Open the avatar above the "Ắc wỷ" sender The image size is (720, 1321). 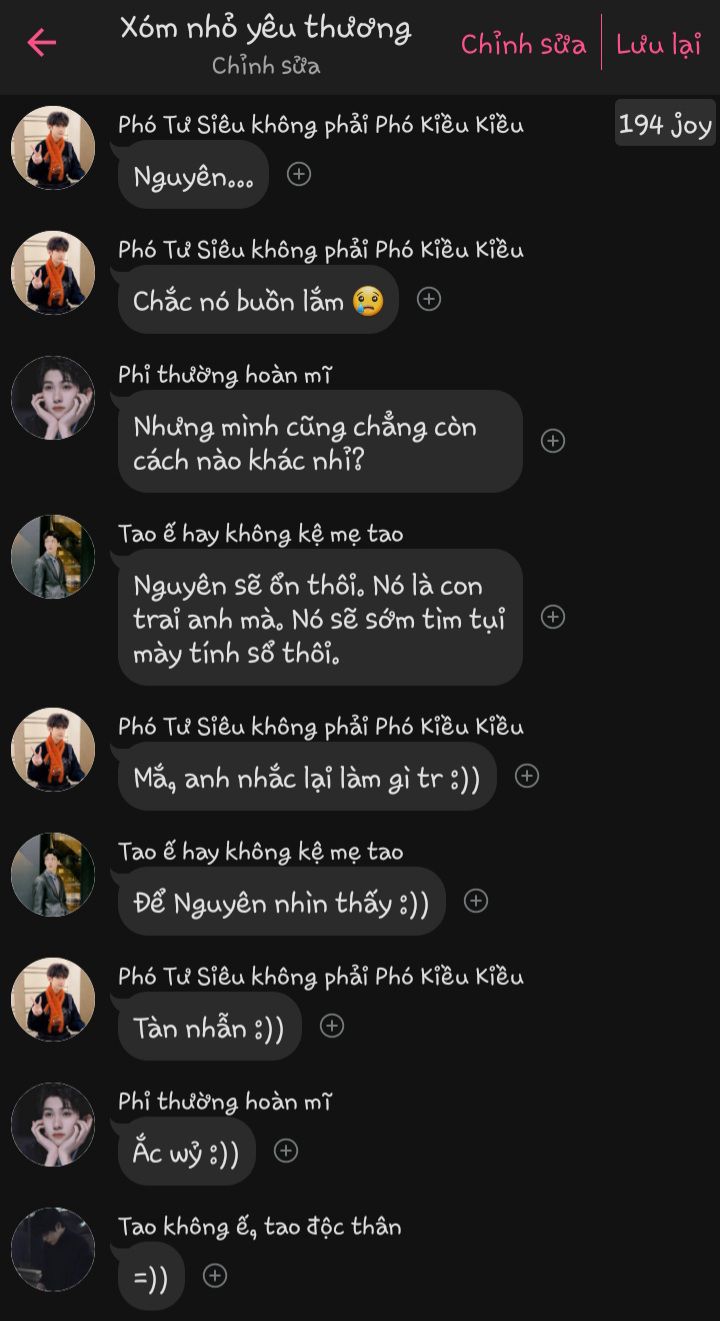(x=53, y=1124)
